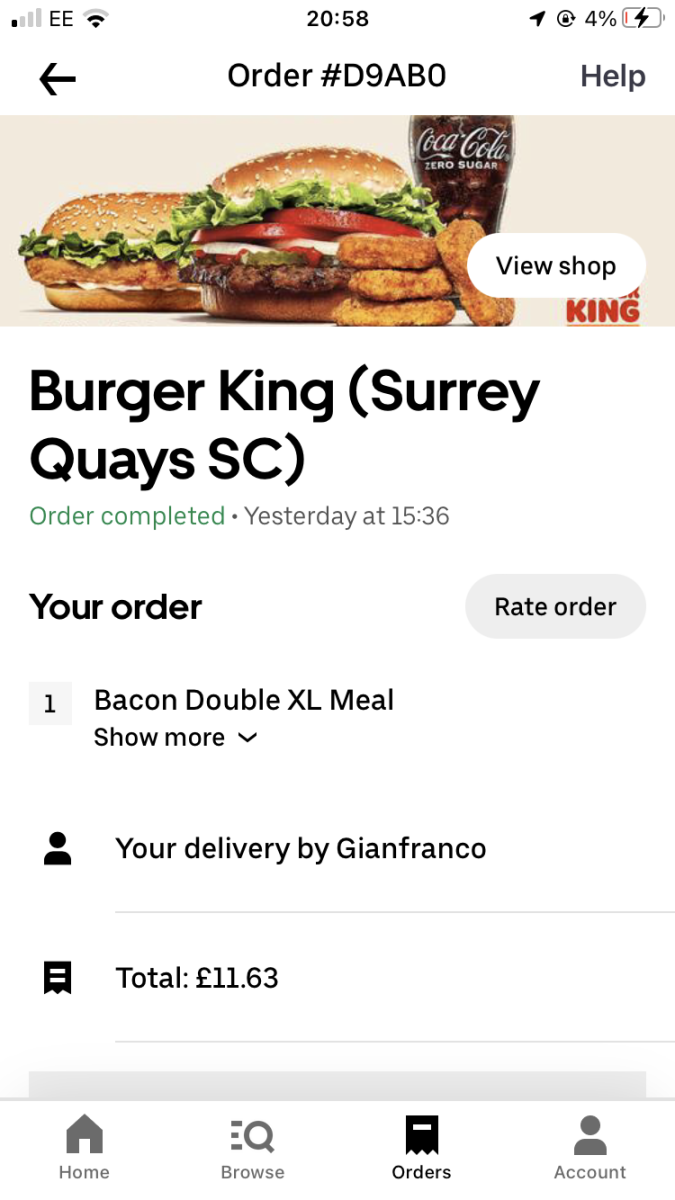Expand Show more under Bacon Double XL Meal
675x1200 pixels.
tap(176, 737)
